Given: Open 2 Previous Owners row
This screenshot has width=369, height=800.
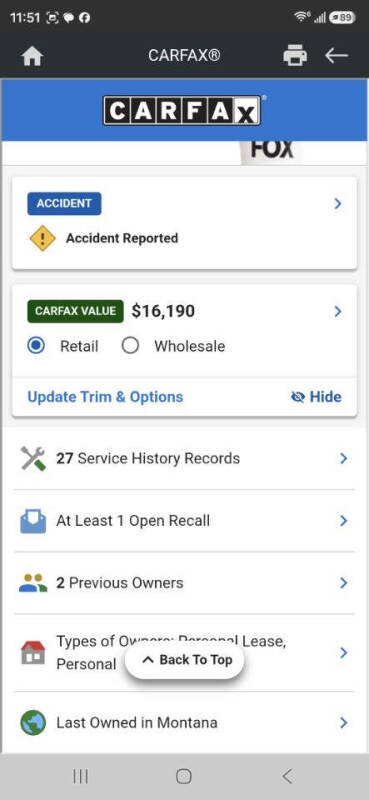Looking at the screenshot, I should (x=184, y=583).
